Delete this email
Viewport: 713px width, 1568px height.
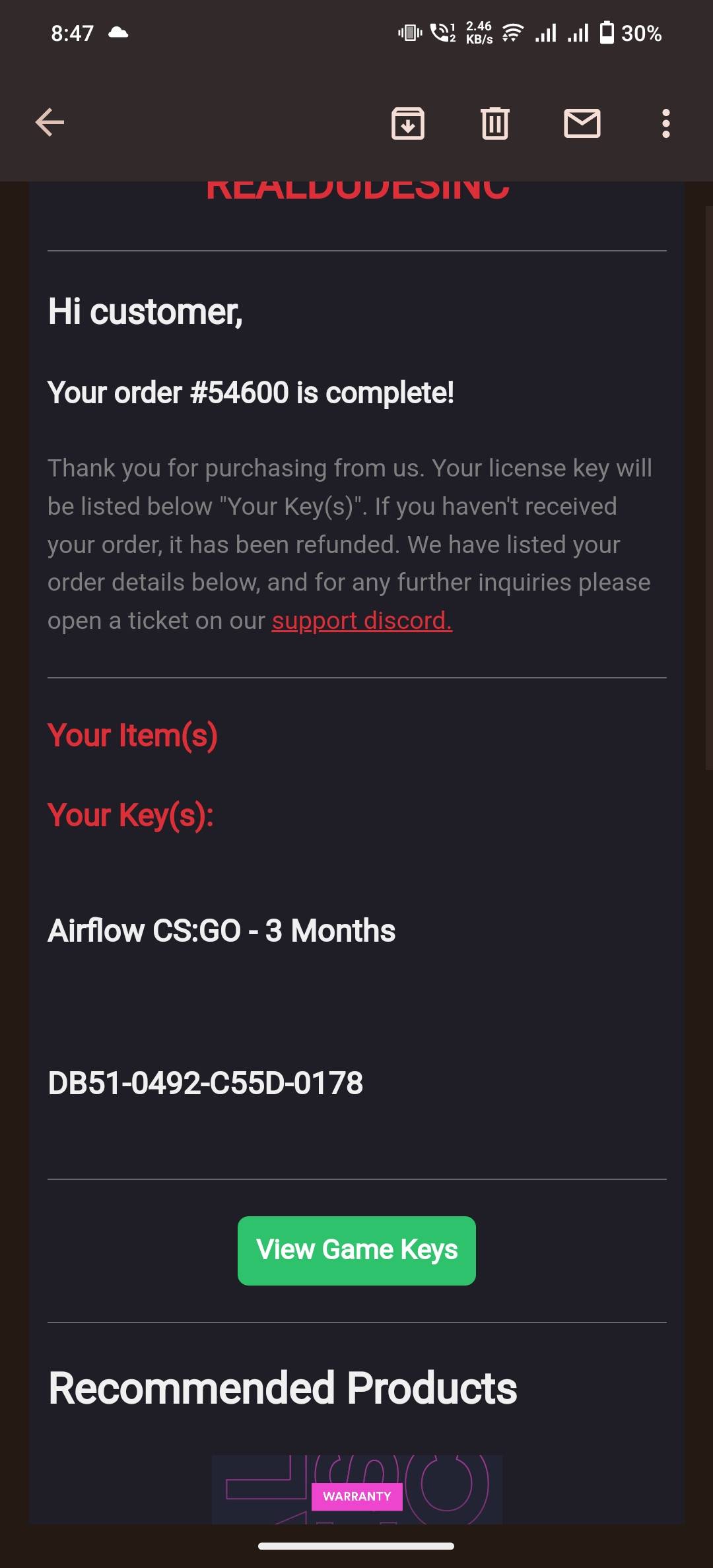(x=494, y=123)
